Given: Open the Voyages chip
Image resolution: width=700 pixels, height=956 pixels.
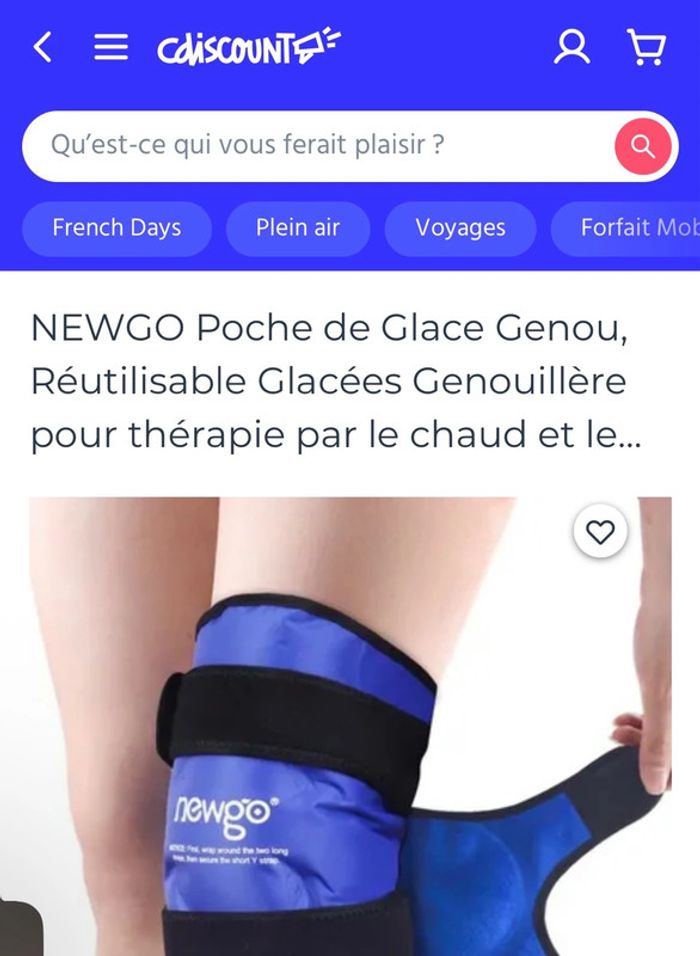Looking at the screenshot, I should coord(460,228).
